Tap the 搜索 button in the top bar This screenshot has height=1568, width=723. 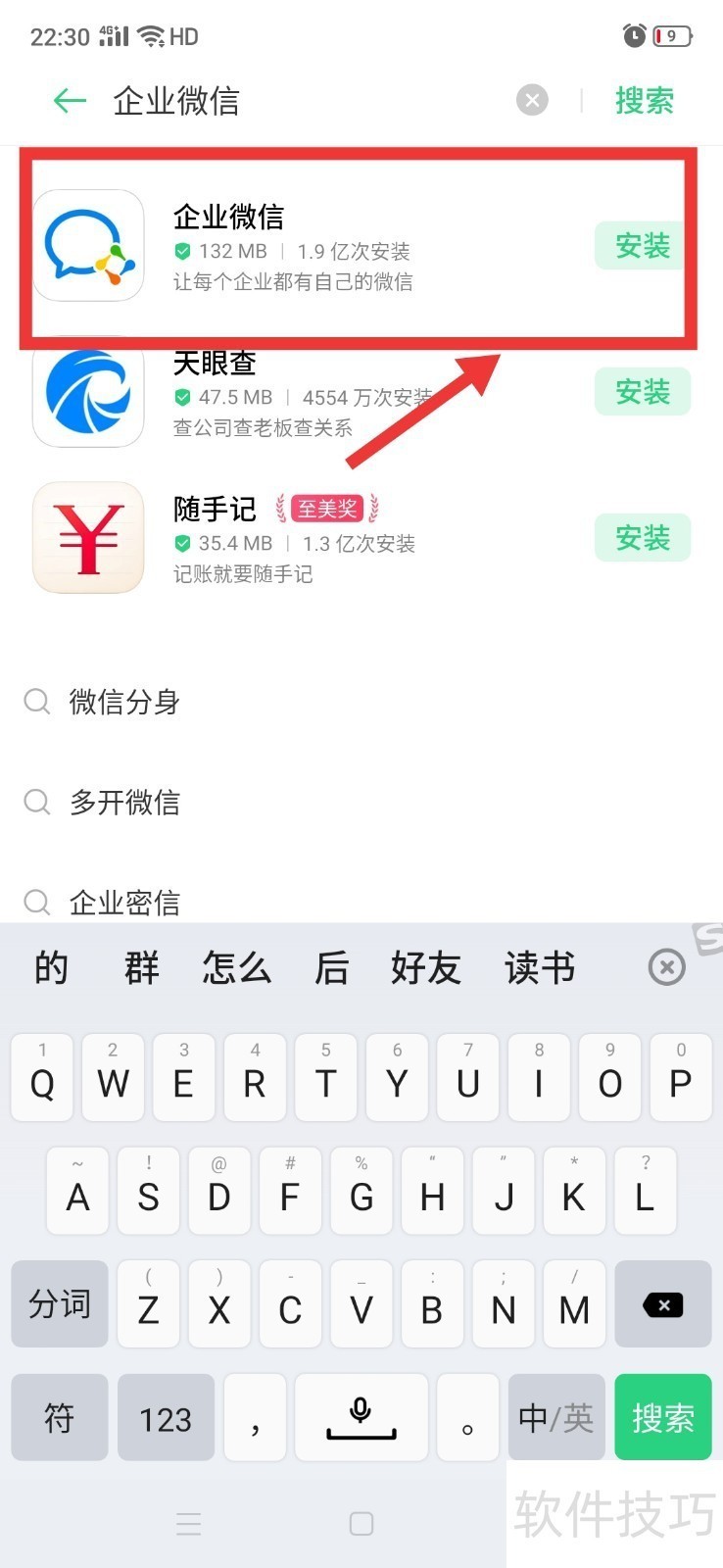[x=644, y=100]
